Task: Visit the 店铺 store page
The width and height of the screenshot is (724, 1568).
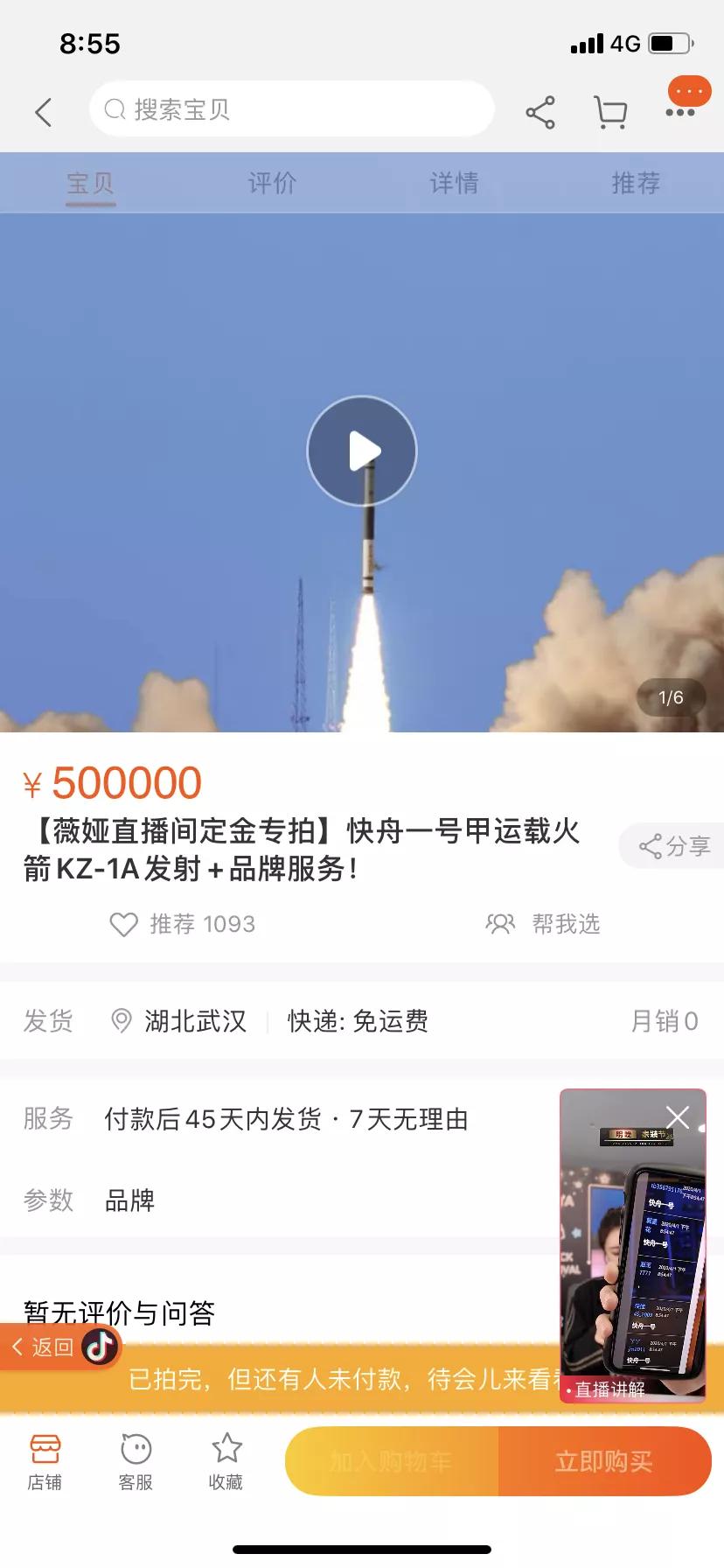Action: 45,1462
